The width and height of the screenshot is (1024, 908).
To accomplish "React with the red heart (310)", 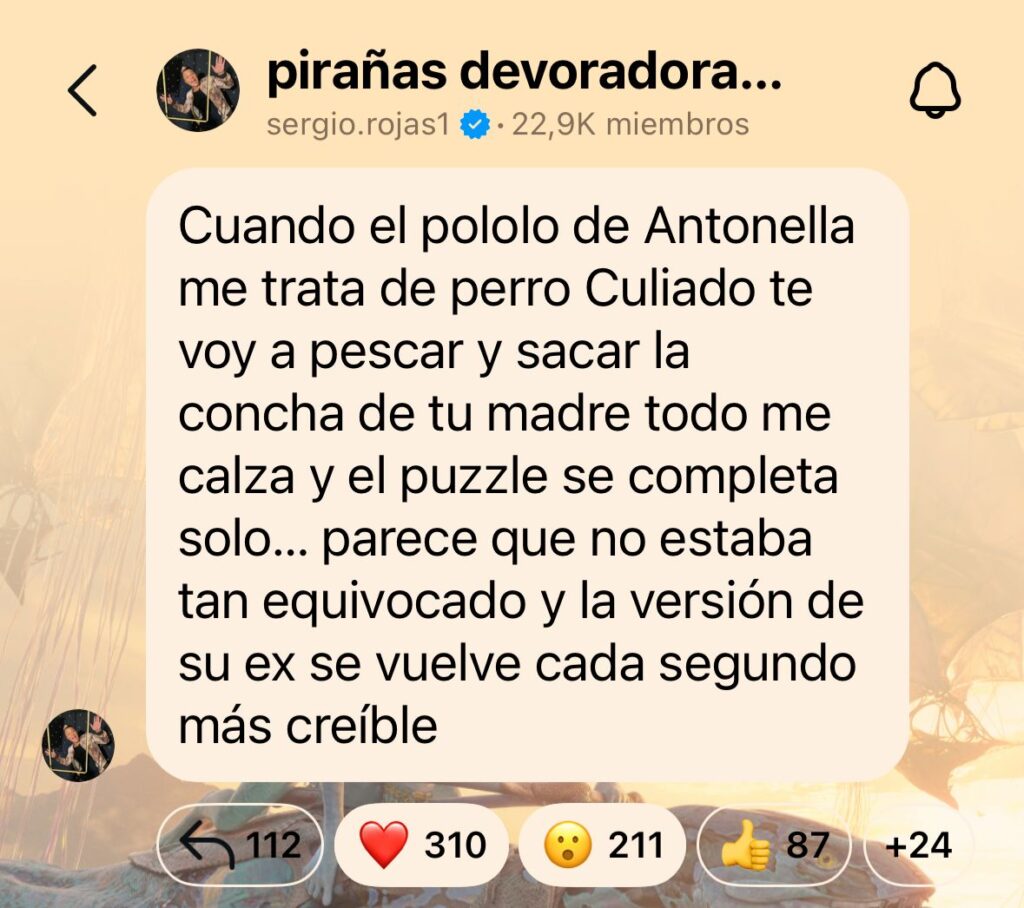I will click(421, 846).
